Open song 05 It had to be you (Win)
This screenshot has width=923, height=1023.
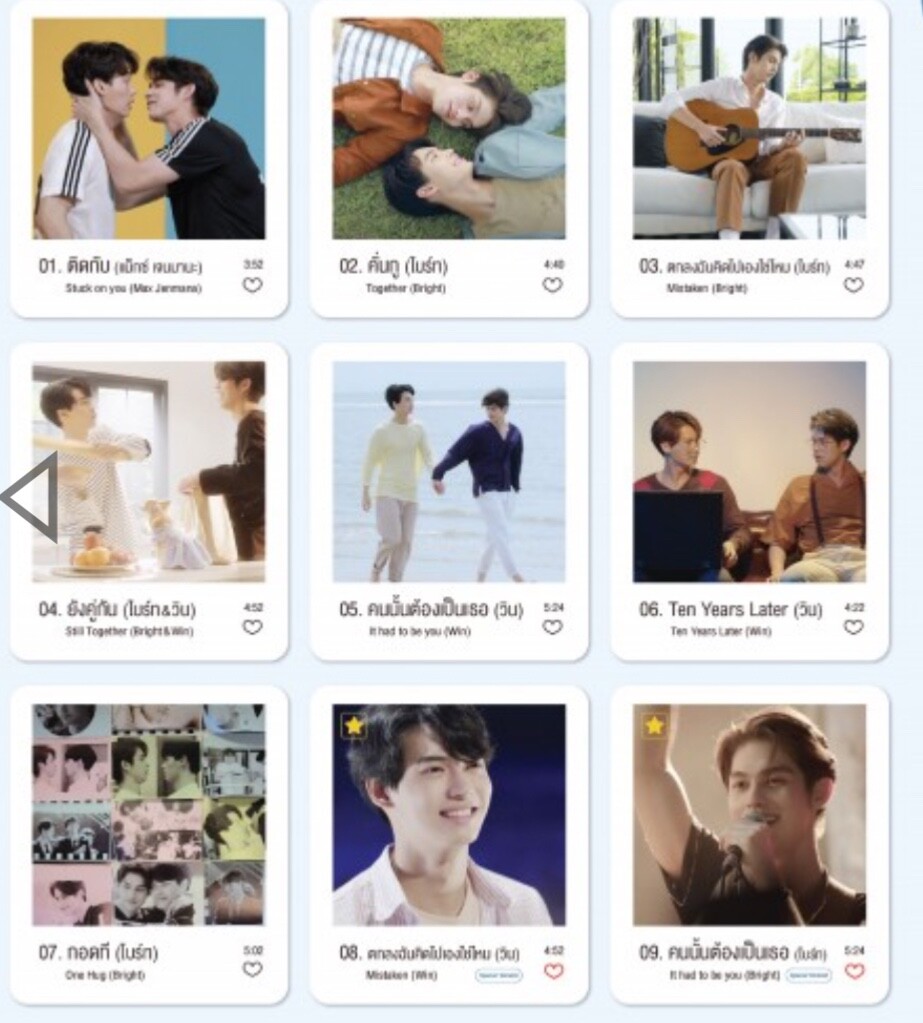coord(449,472)
